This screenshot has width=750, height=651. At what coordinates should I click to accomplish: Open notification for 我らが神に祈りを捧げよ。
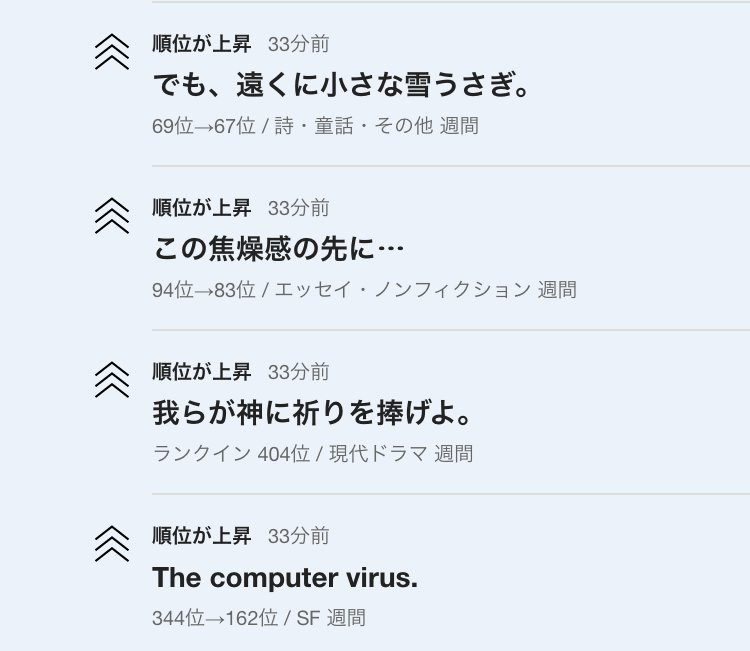(x=312, y=413)
